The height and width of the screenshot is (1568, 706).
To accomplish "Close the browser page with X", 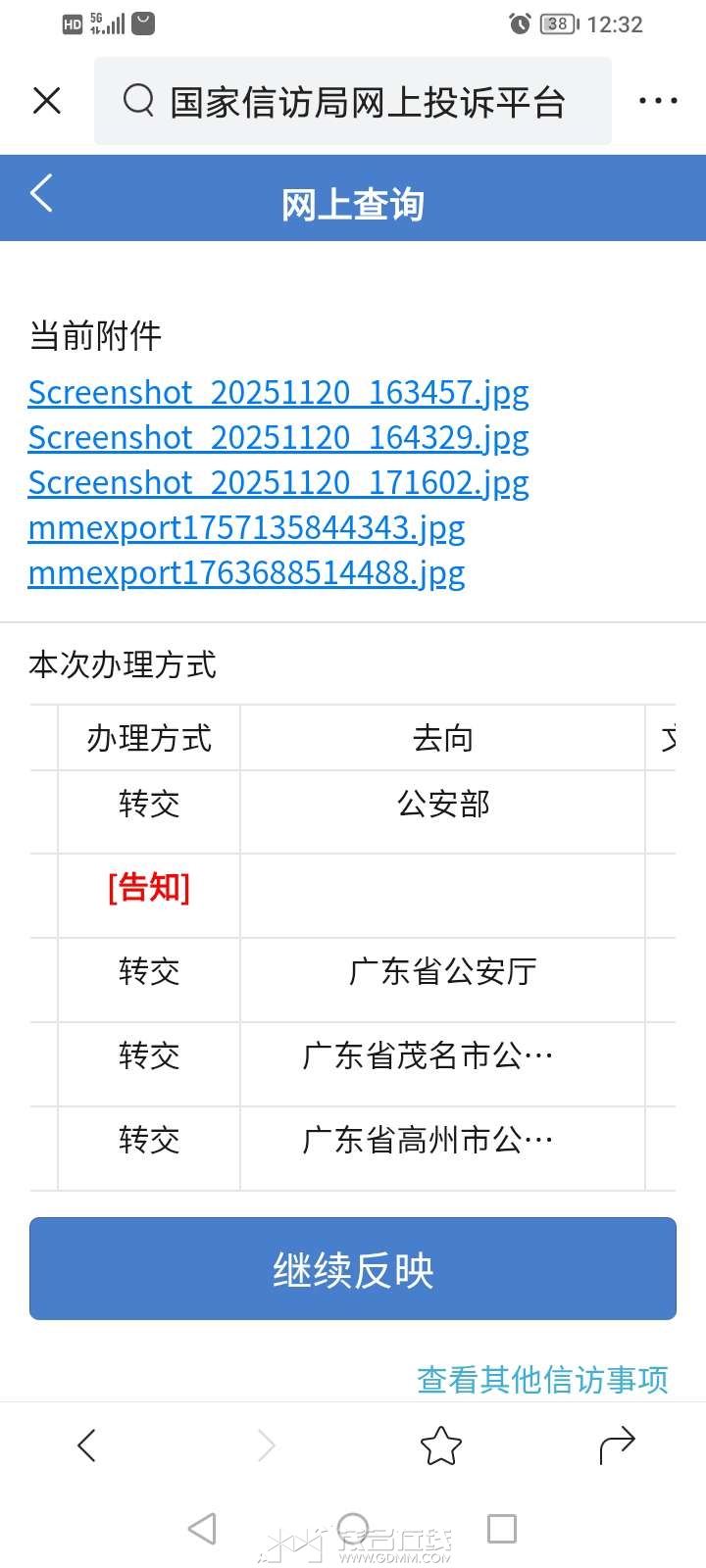I will (x=47, y=101).
